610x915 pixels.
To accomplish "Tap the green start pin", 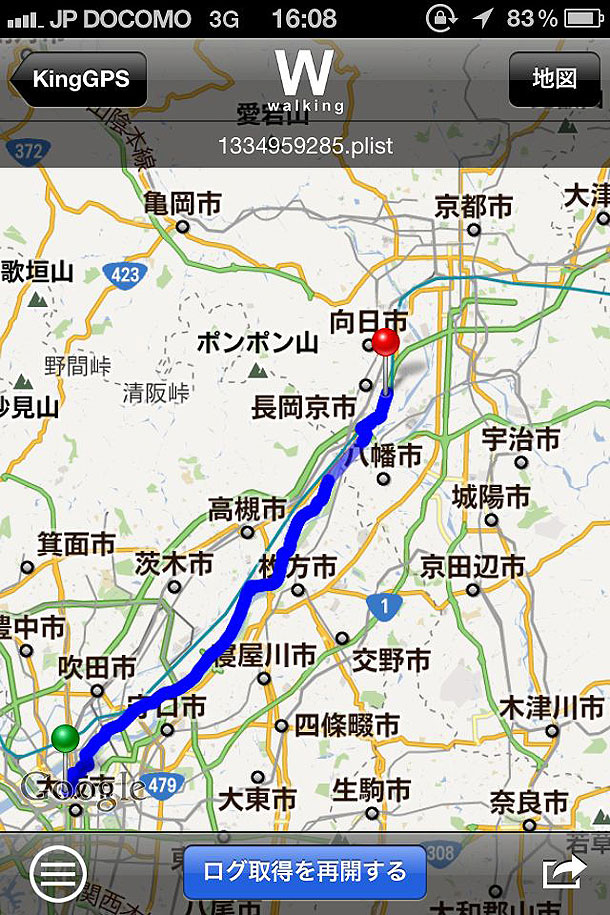I will [66, 741].
